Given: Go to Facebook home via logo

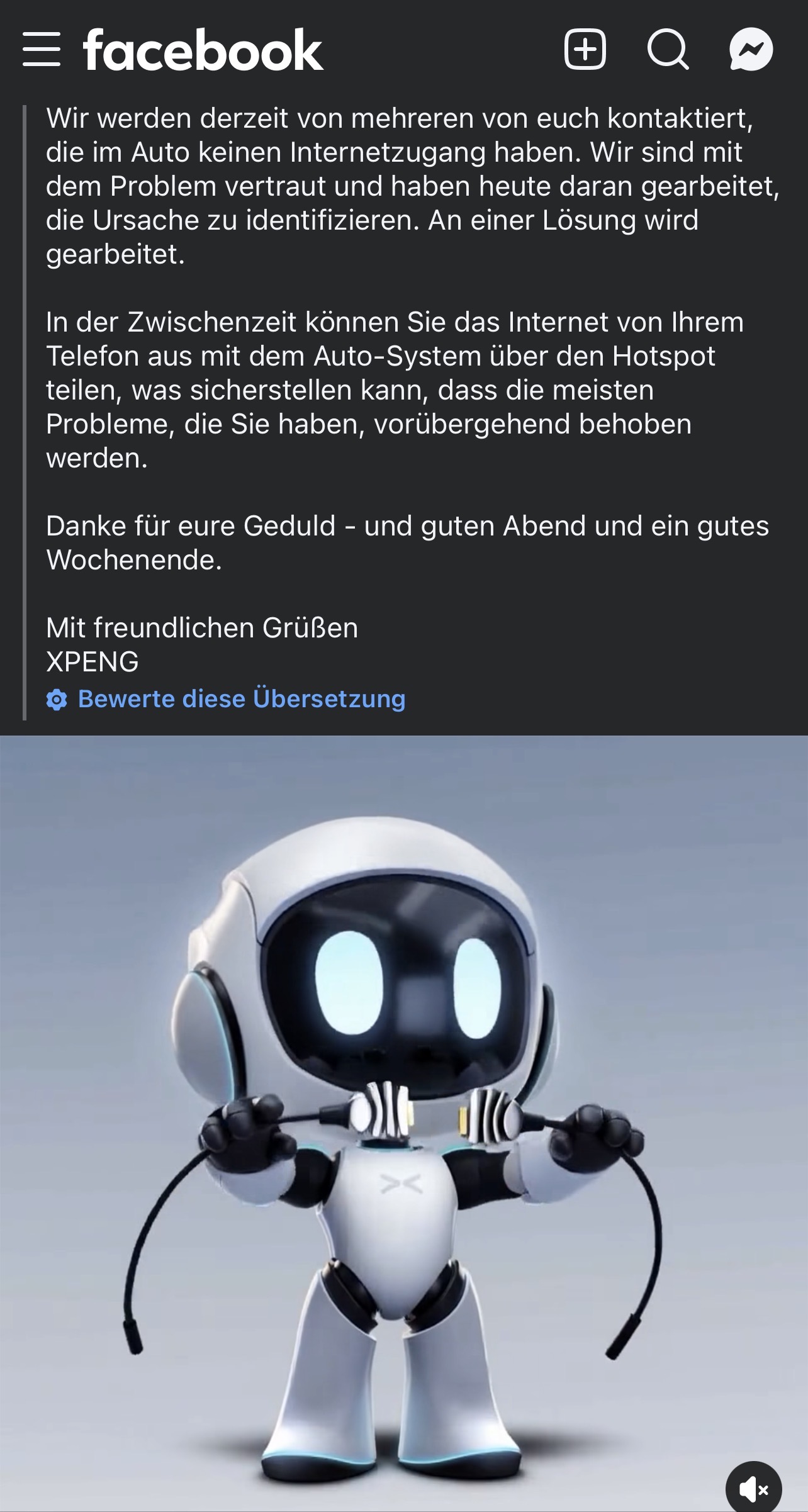Looking at the screenshot, I should point(203,50).
